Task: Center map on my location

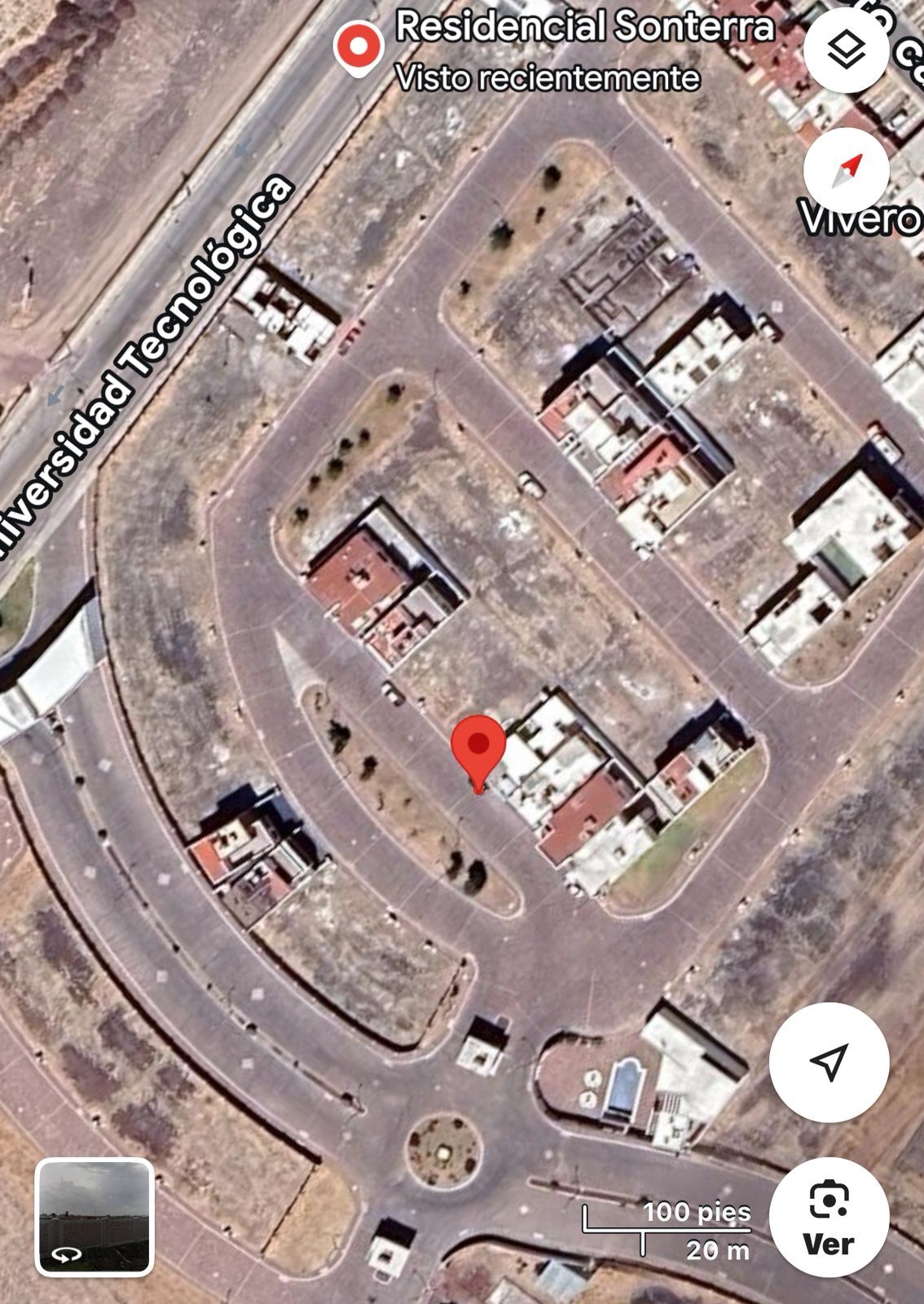Action: point(829,1062)
